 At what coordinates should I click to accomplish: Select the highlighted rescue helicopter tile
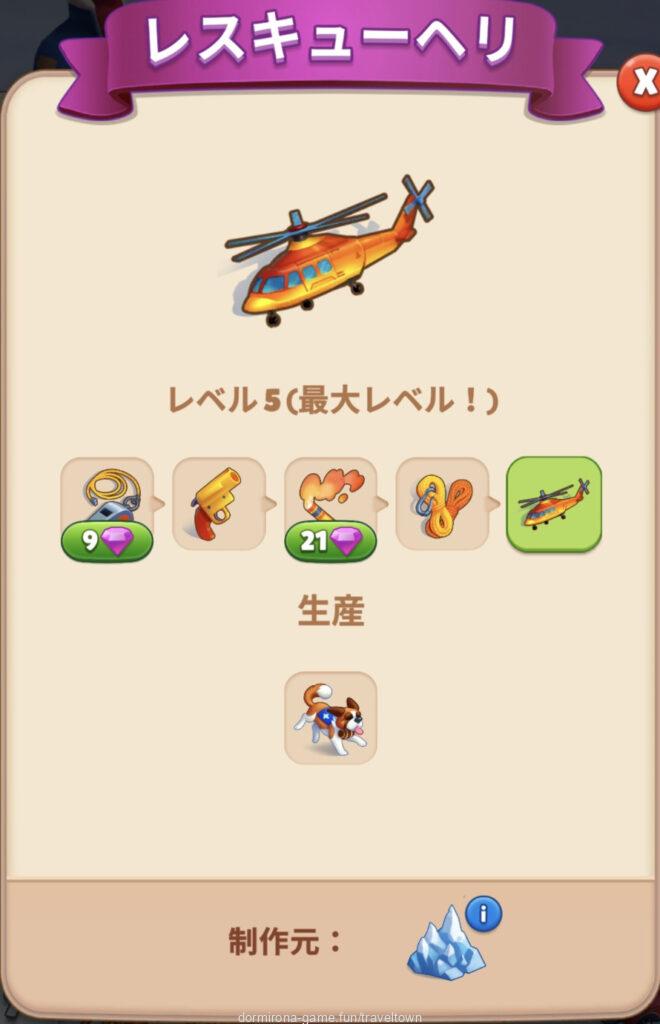(x=554, y=504)
